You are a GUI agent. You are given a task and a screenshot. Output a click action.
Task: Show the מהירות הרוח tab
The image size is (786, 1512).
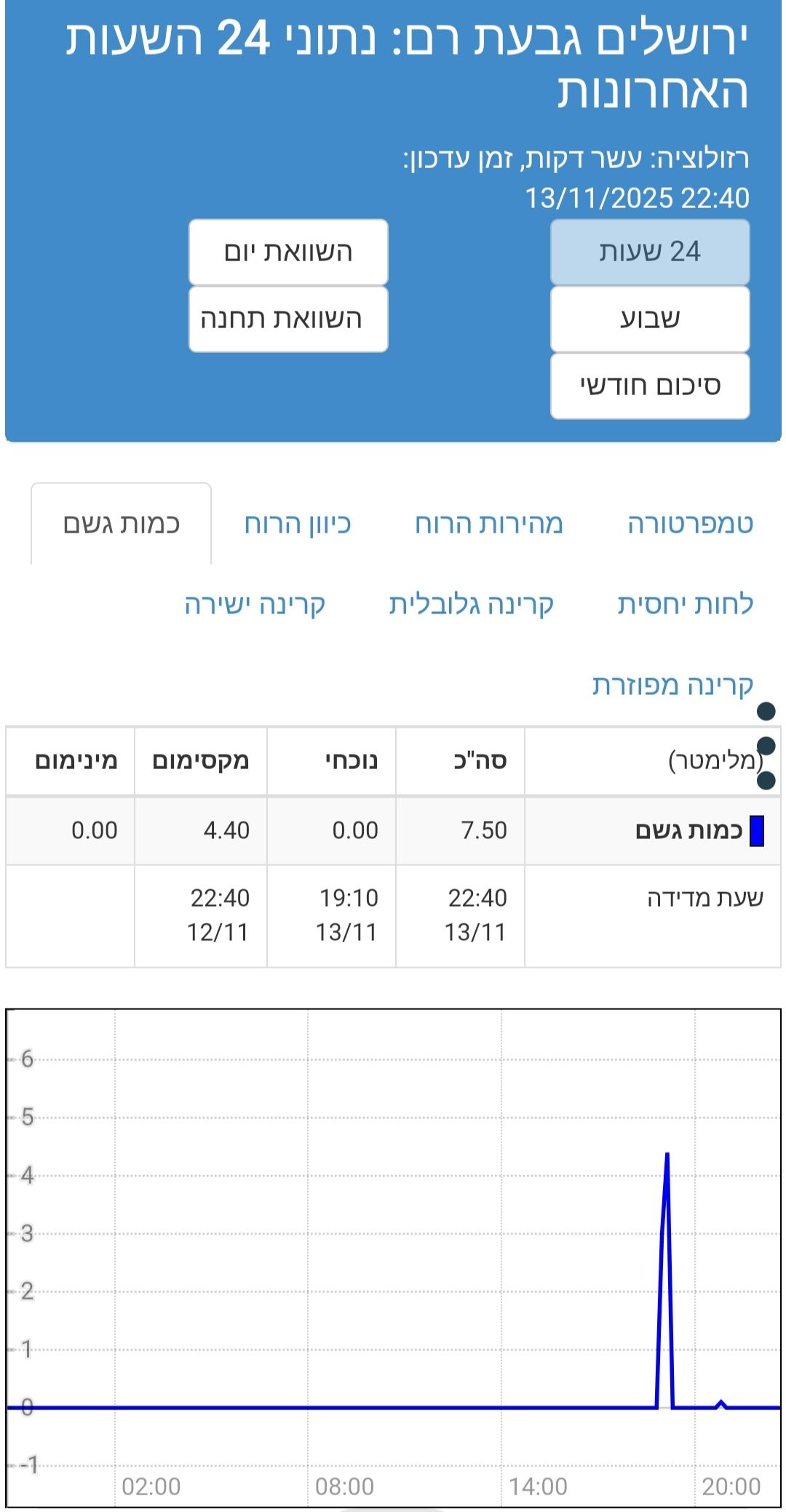[x=489, y=524]
